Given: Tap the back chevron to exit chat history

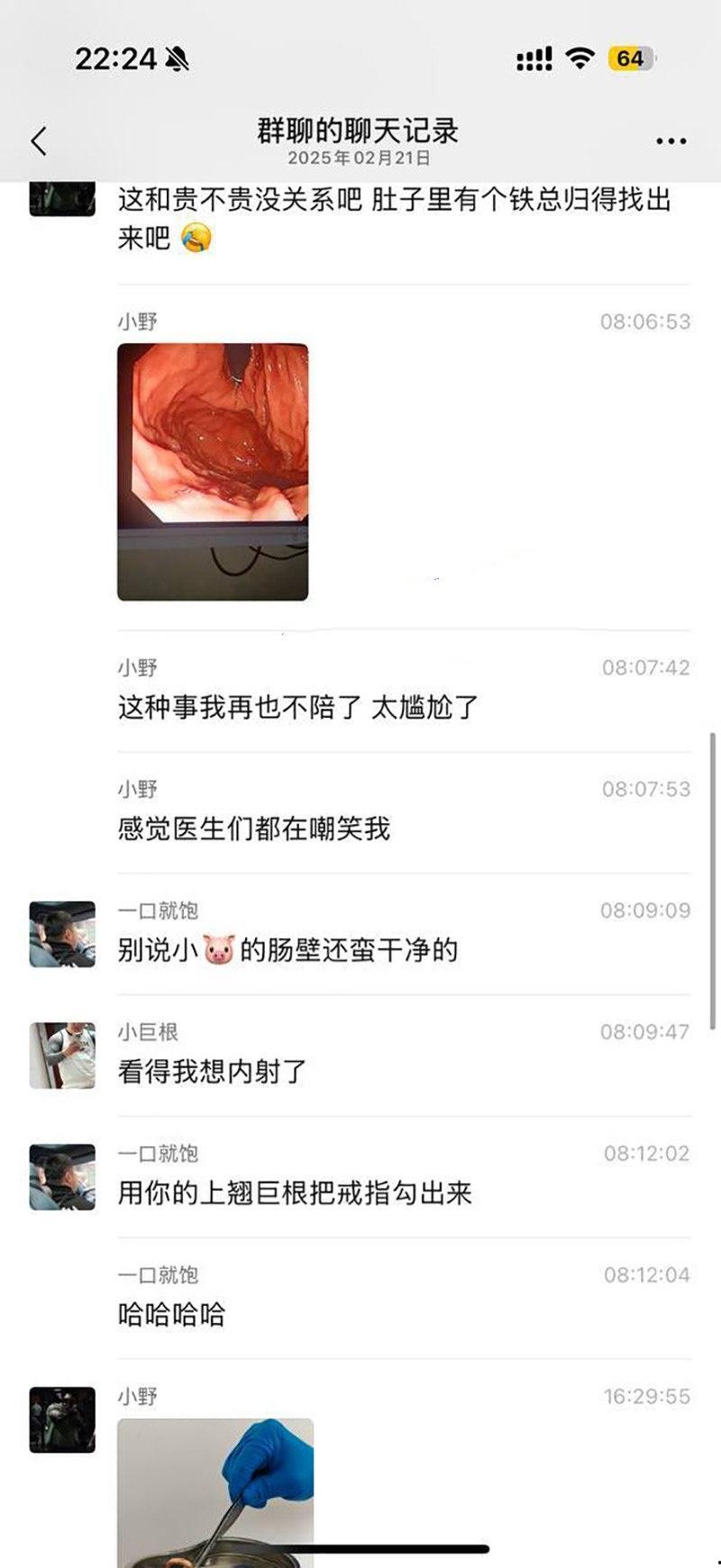Looking at the screenshot, I should (36, 140).
